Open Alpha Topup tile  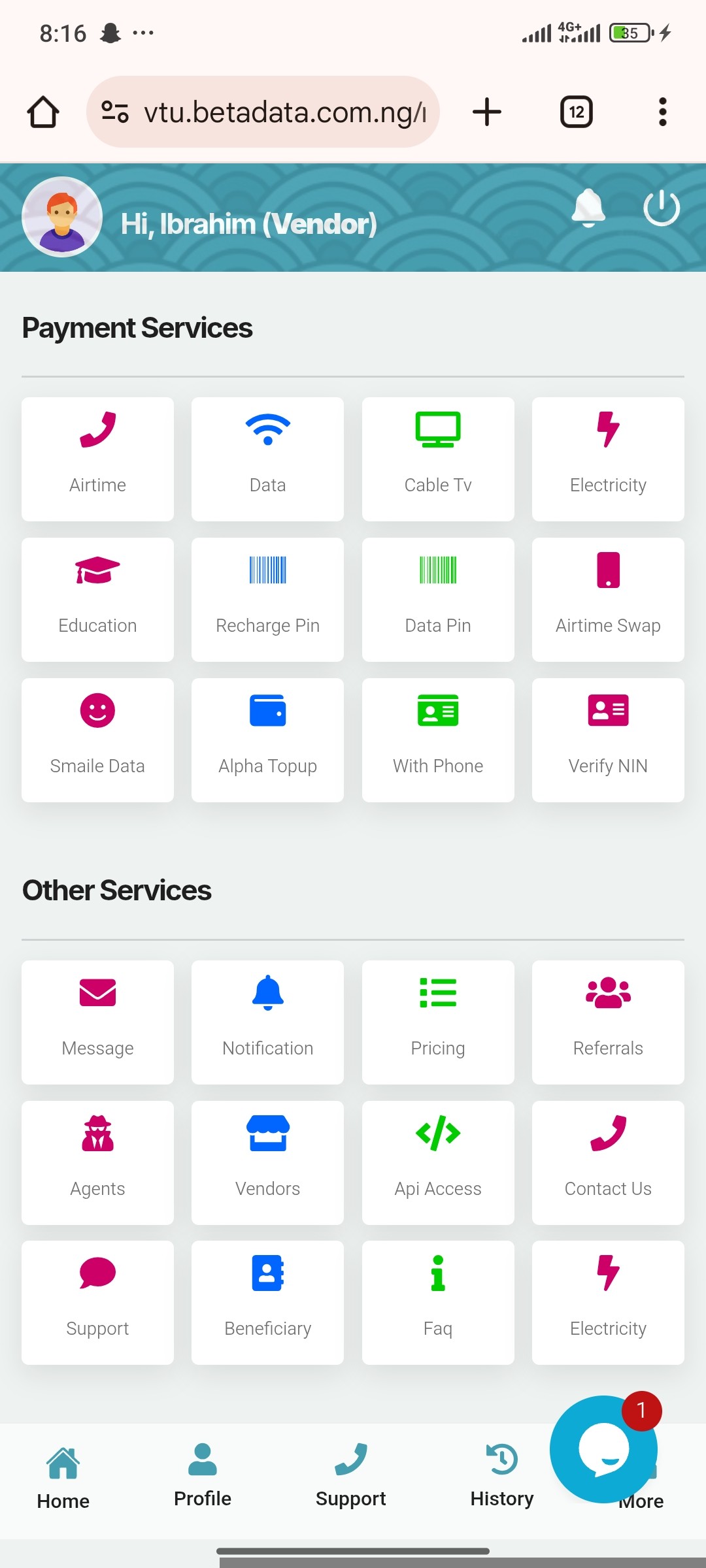tap(267, 740)
